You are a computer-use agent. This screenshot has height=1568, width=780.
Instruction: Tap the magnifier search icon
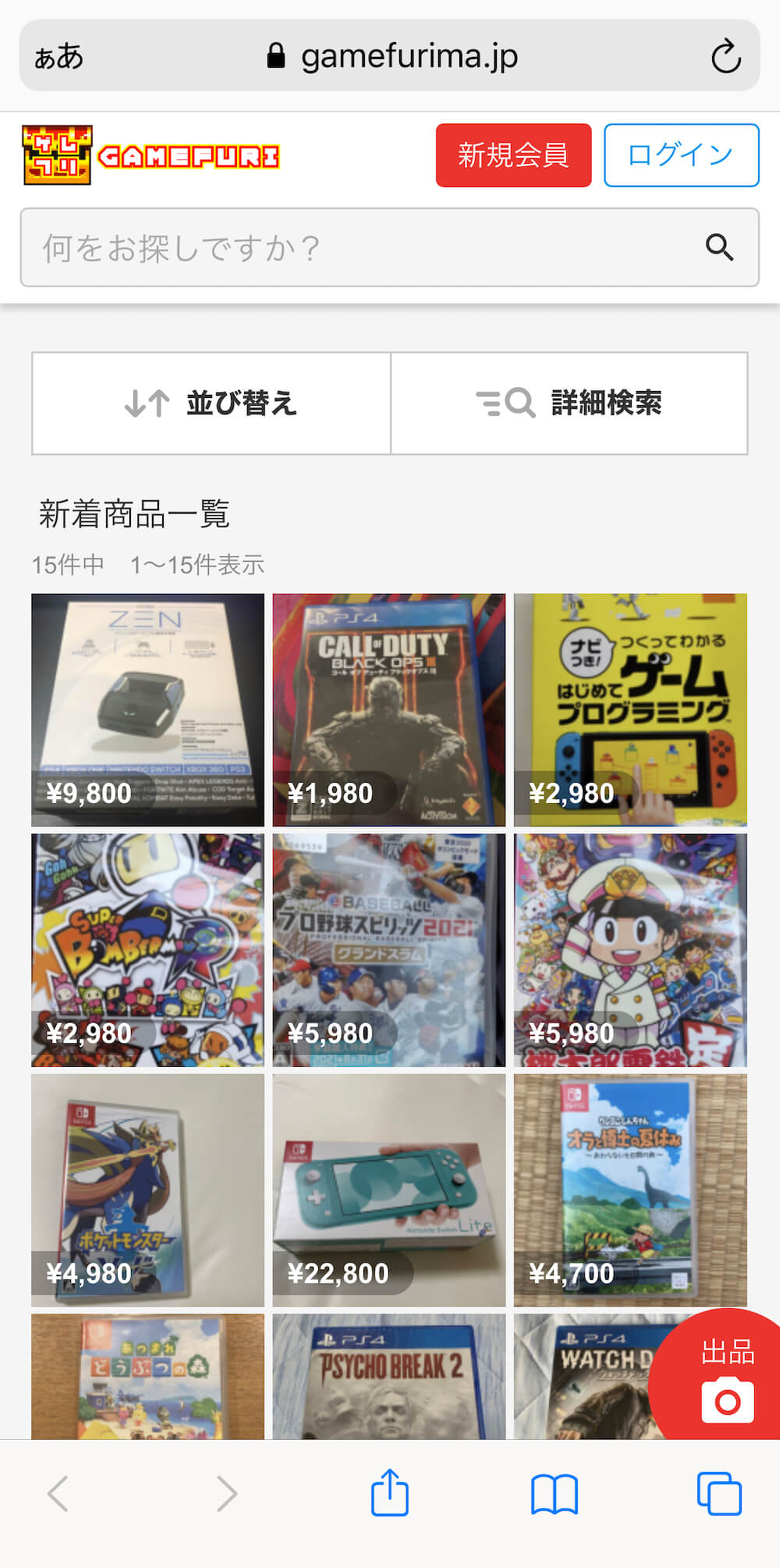tap(719, 248)
